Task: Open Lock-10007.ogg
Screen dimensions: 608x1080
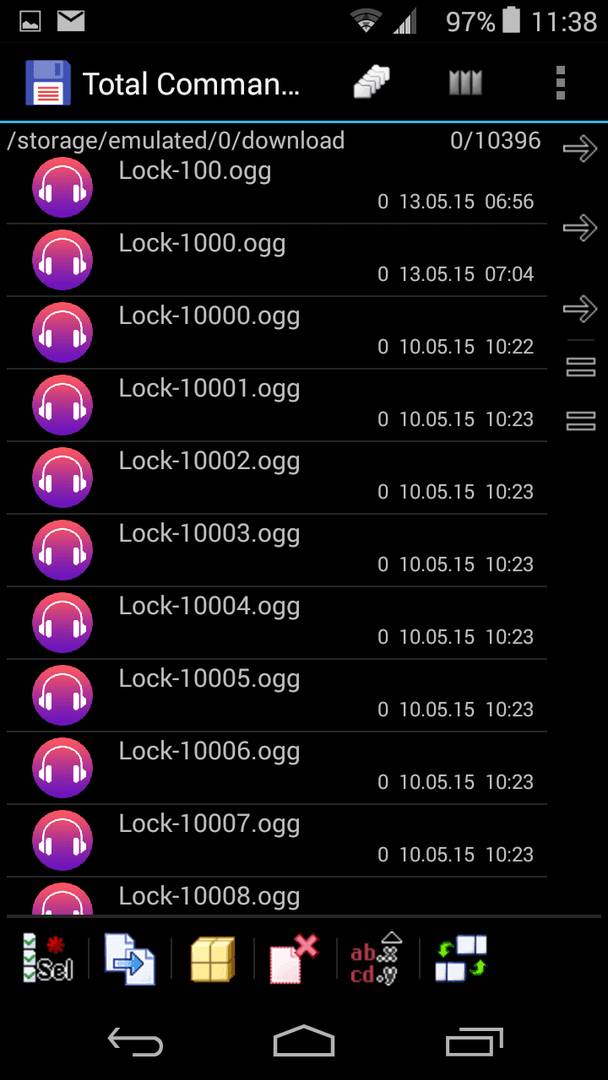Action: tap(277, 840)
